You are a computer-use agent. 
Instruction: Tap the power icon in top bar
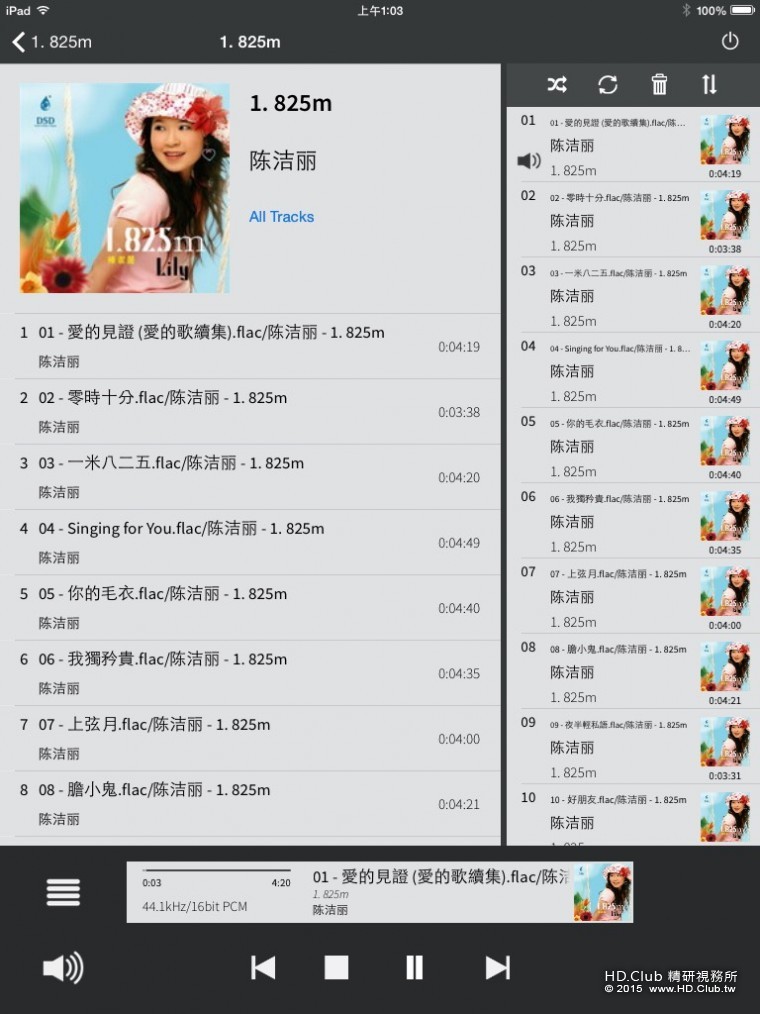click(x=730, y=41)
